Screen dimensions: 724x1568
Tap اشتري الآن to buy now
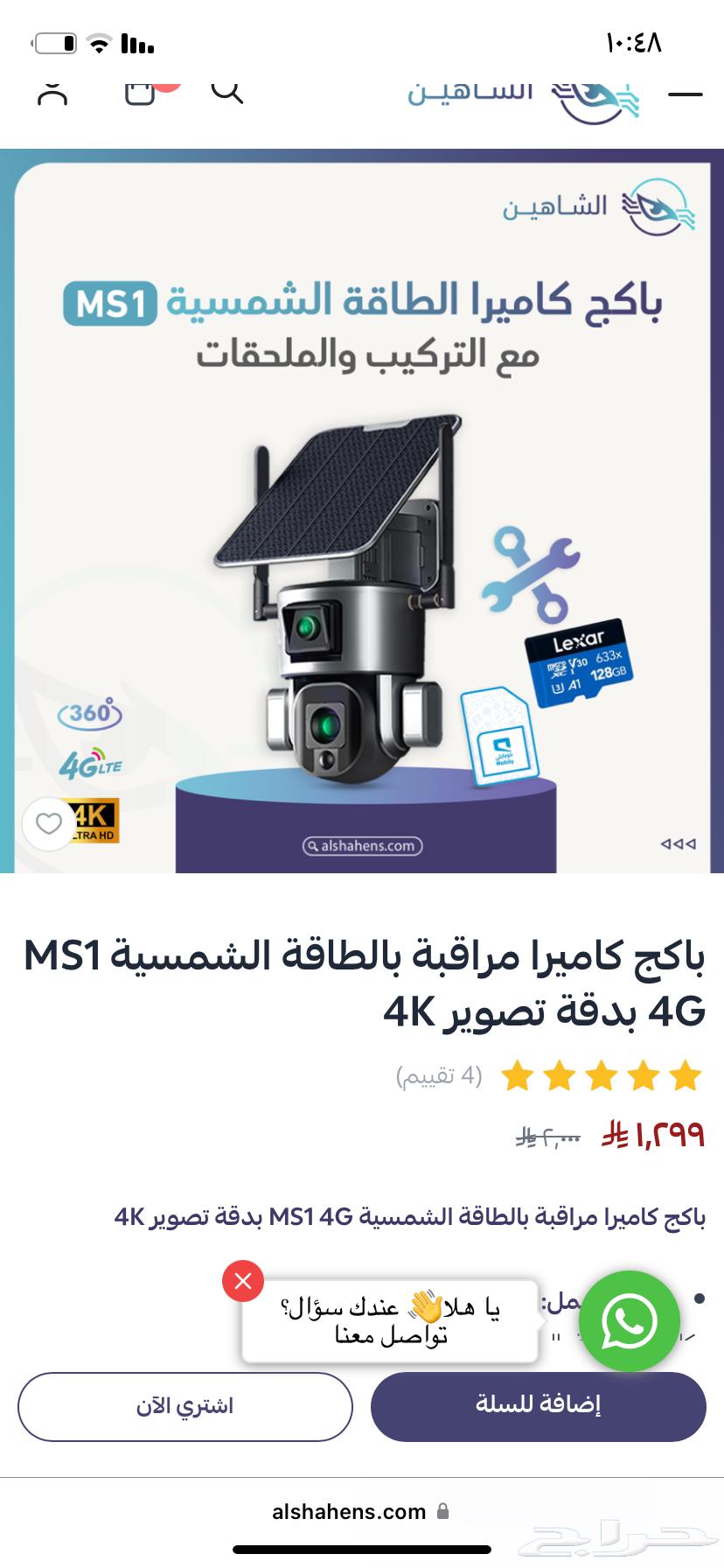point(184,1406)
